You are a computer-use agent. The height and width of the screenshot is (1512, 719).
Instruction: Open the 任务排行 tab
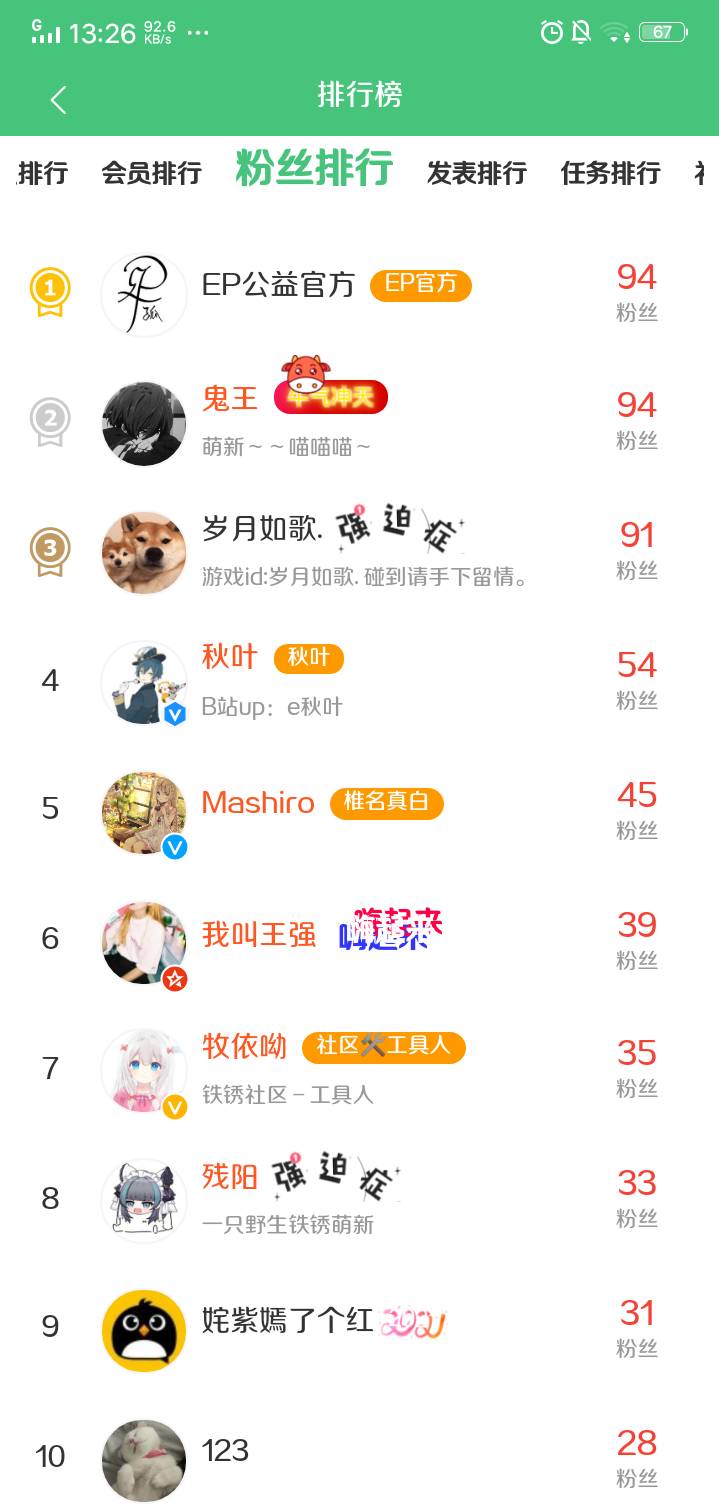[610, 173]
